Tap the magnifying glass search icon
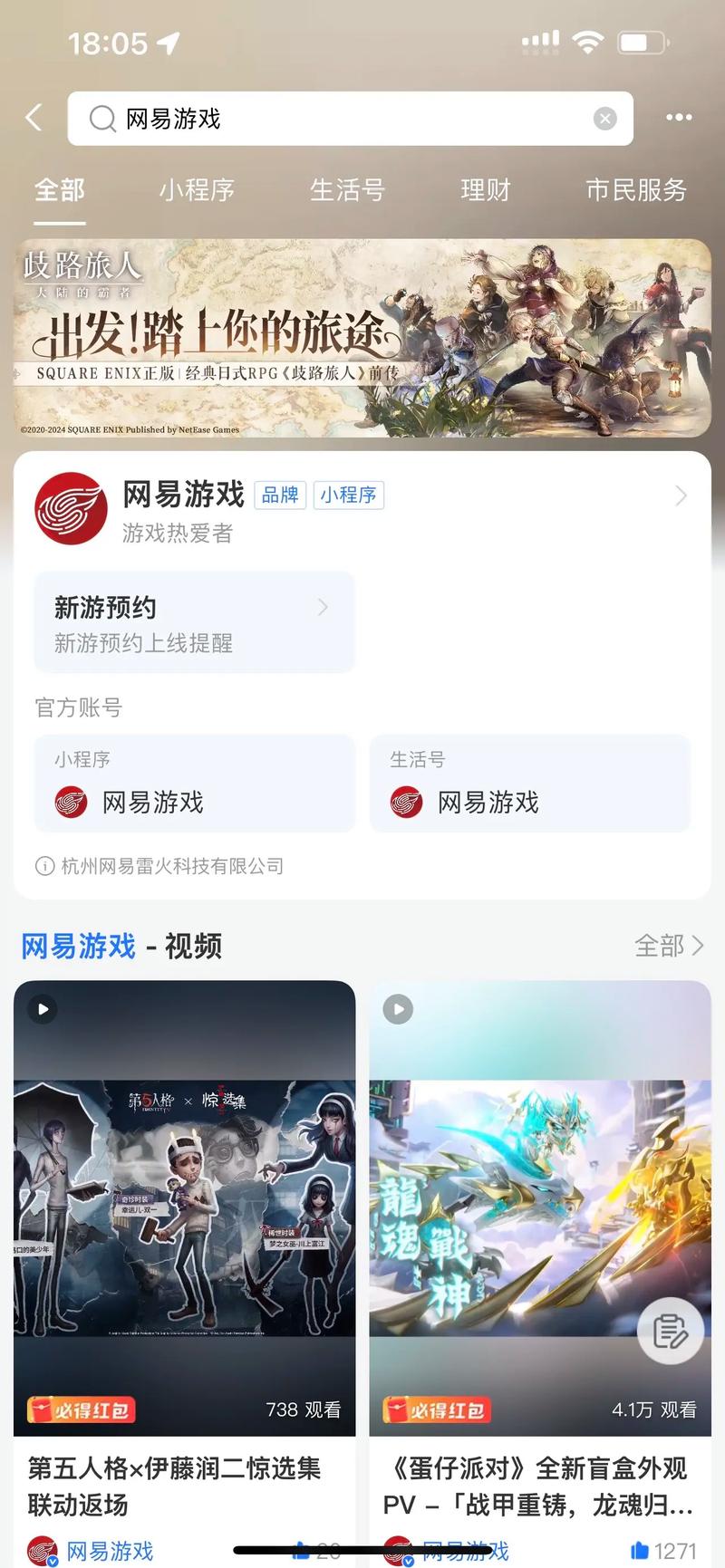The width and height of the screenshot is (725, 1568). tap(101, 119)
